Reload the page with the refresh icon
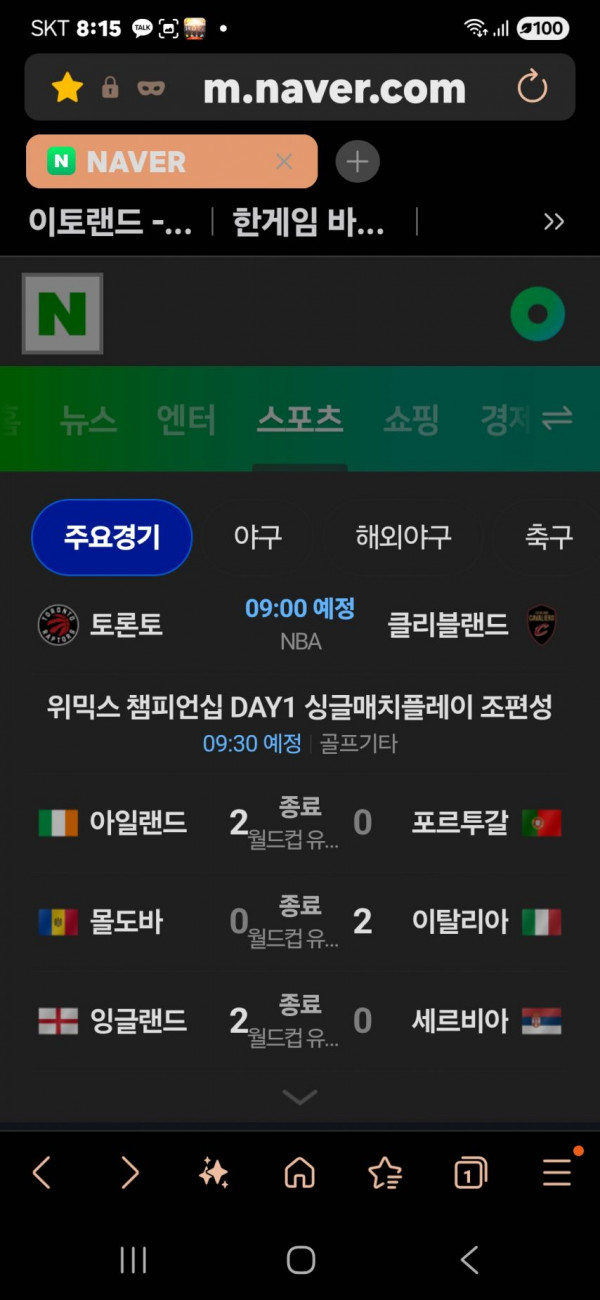The height and width of the screenshot is (1300, 600). tap(532, 88)
